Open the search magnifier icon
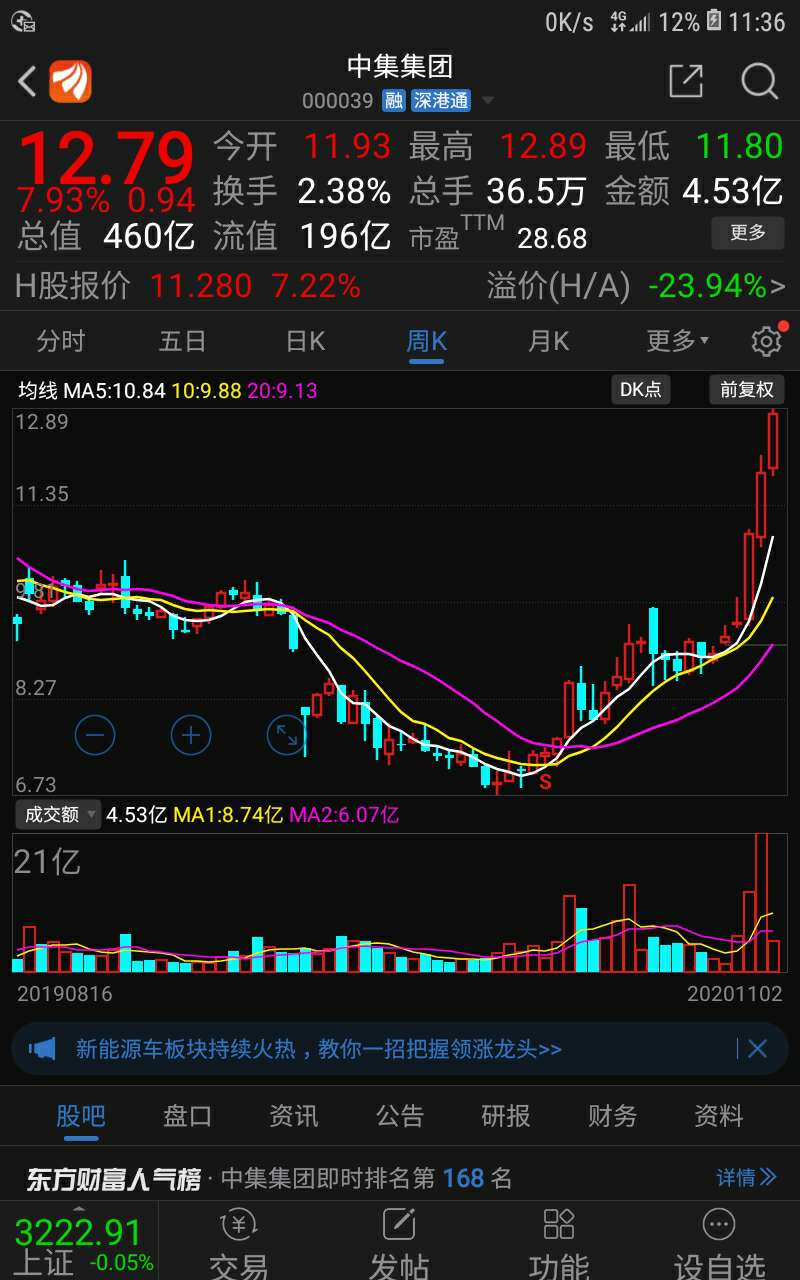Image resolution: width=800 pixels, height=1280 pixels. point(760,83)
